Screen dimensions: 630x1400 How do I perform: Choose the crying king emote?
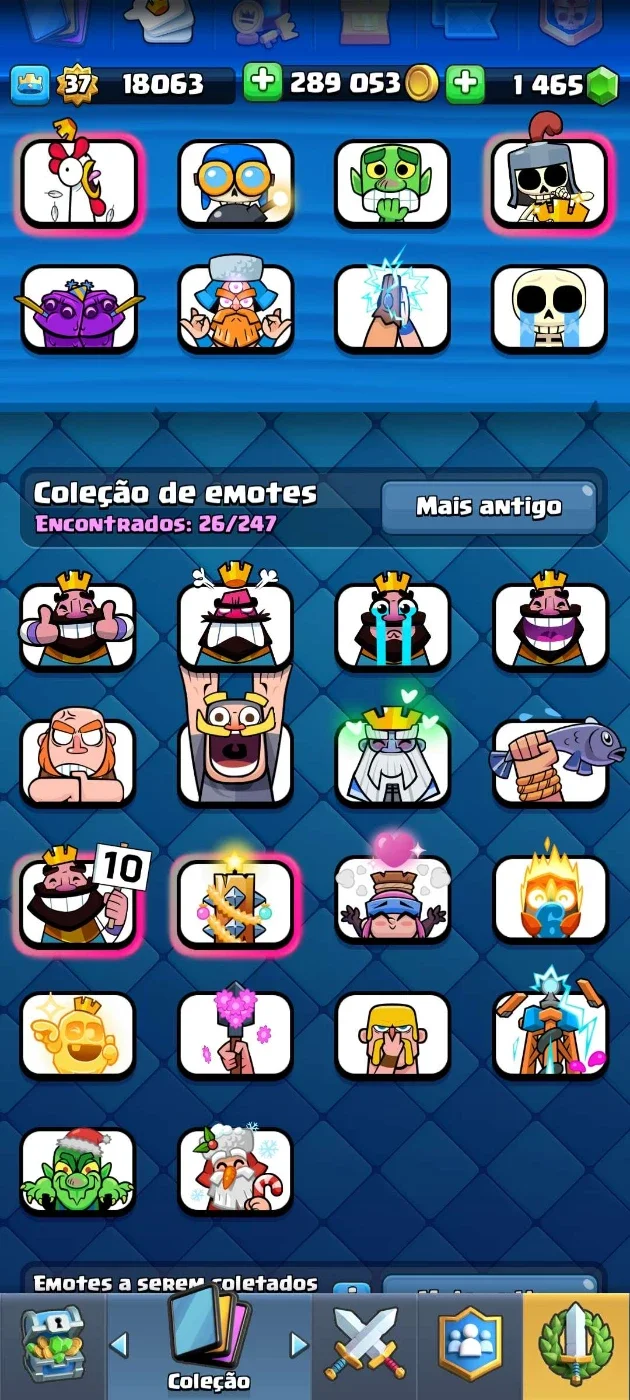tap(392, 624)
